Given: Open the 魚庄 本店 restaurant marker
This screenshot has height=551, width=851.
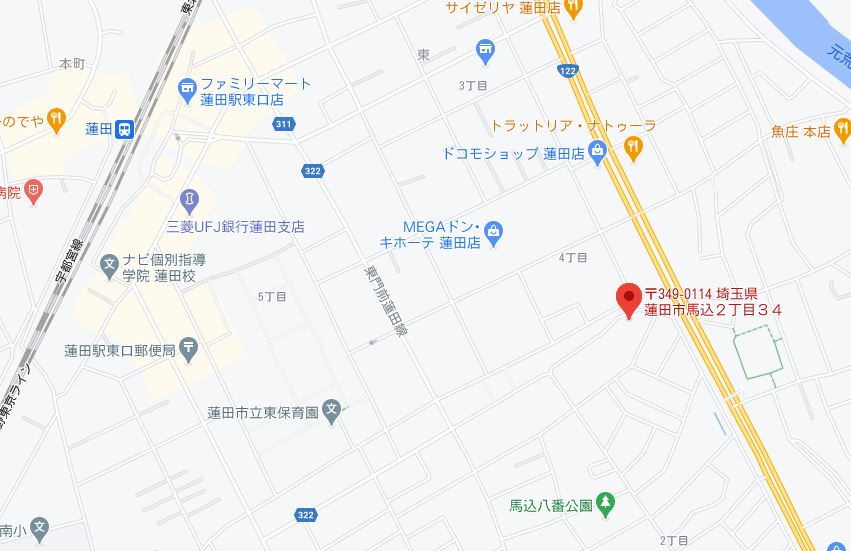Looking at the screenshot, I should (846, 130).
